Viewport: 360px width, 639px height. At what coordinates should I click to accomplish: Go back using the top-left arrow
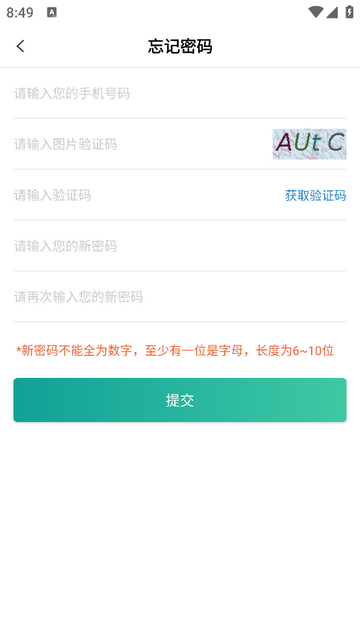coord(20,46)
